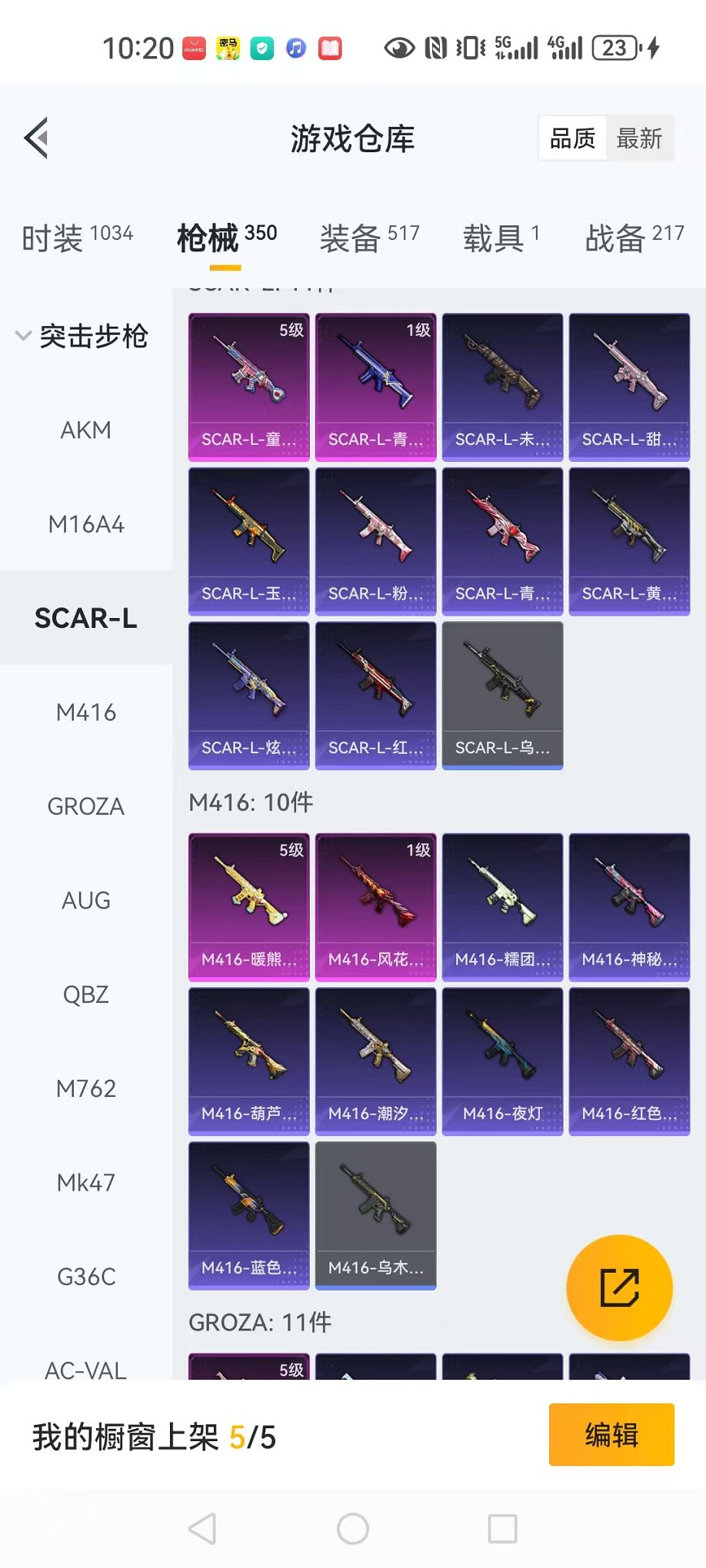Open the 战备 tab
Screen dimensions: 706x1568
[634, 238]
